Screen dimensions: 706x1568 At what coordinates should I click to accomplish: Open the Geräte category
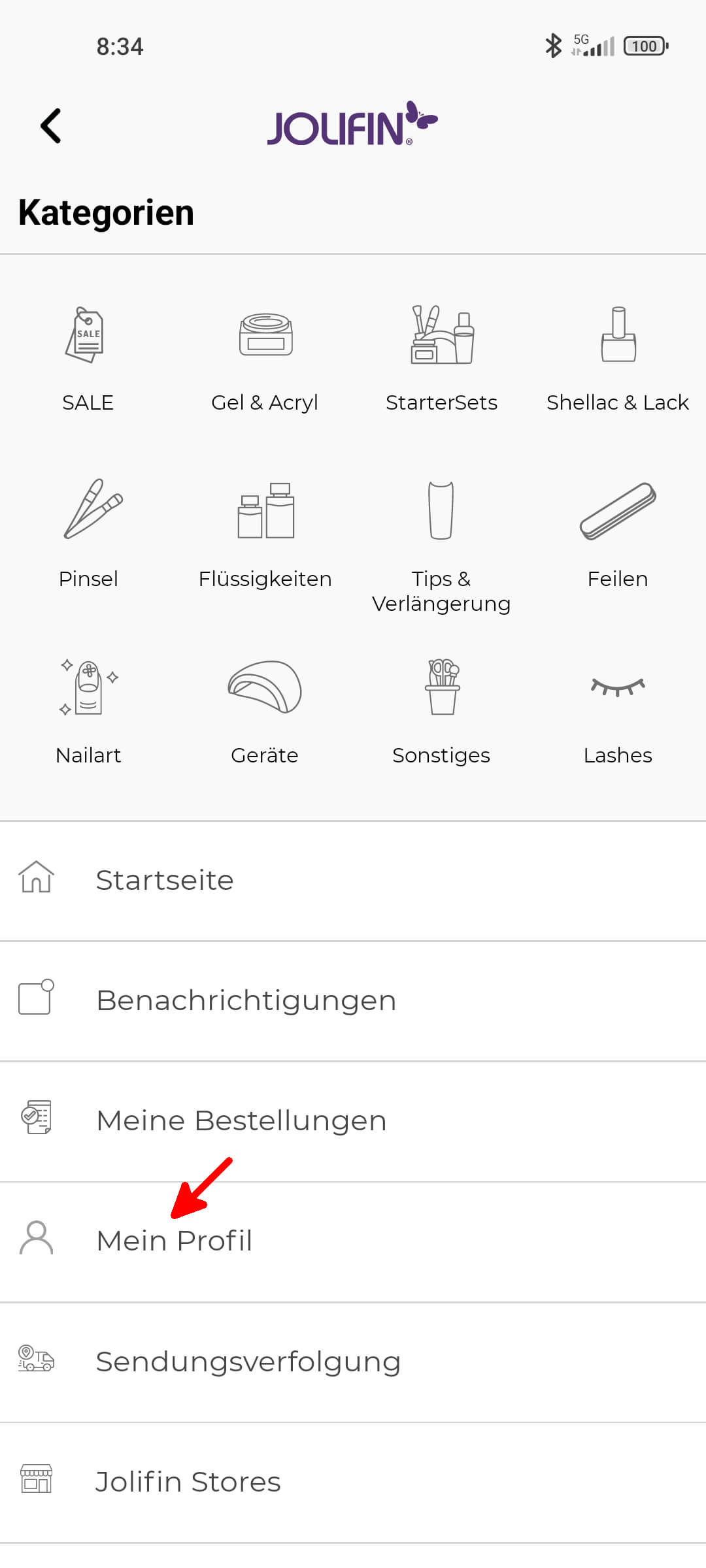(265, 712)
